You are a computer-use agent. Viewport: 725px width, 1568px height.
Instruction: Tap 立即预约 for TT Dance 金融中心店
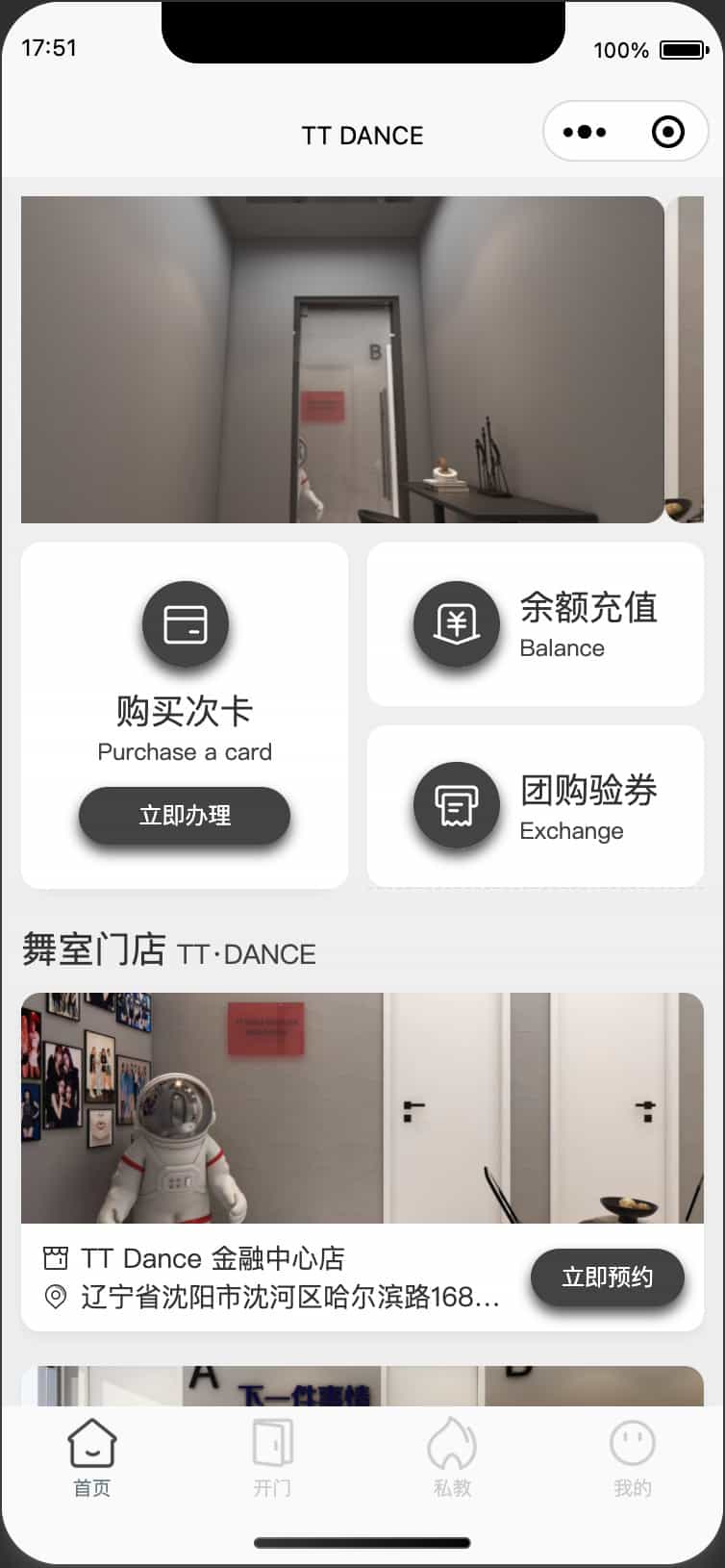(608, 1277)
